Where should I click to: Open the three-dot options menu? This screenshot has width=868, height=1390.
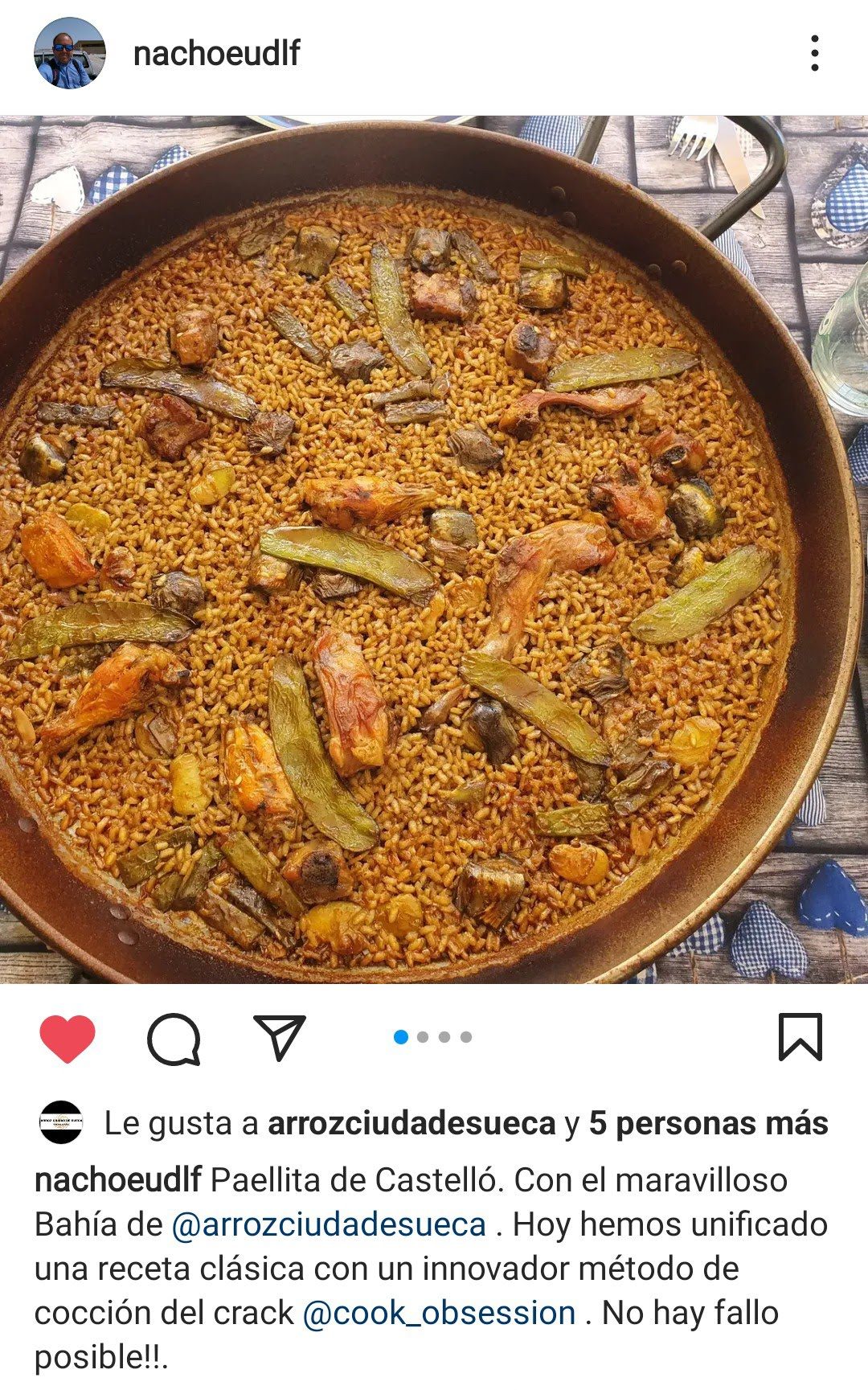(815, 53)
